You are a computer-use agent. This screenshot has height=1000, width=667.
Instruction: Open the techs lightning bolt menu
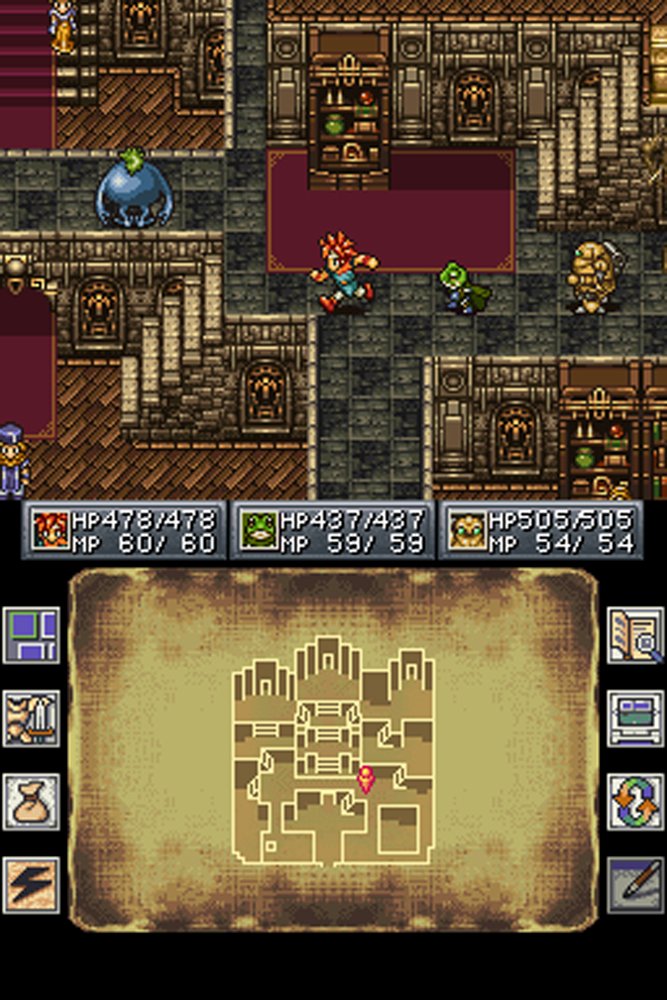coord(33,884)
